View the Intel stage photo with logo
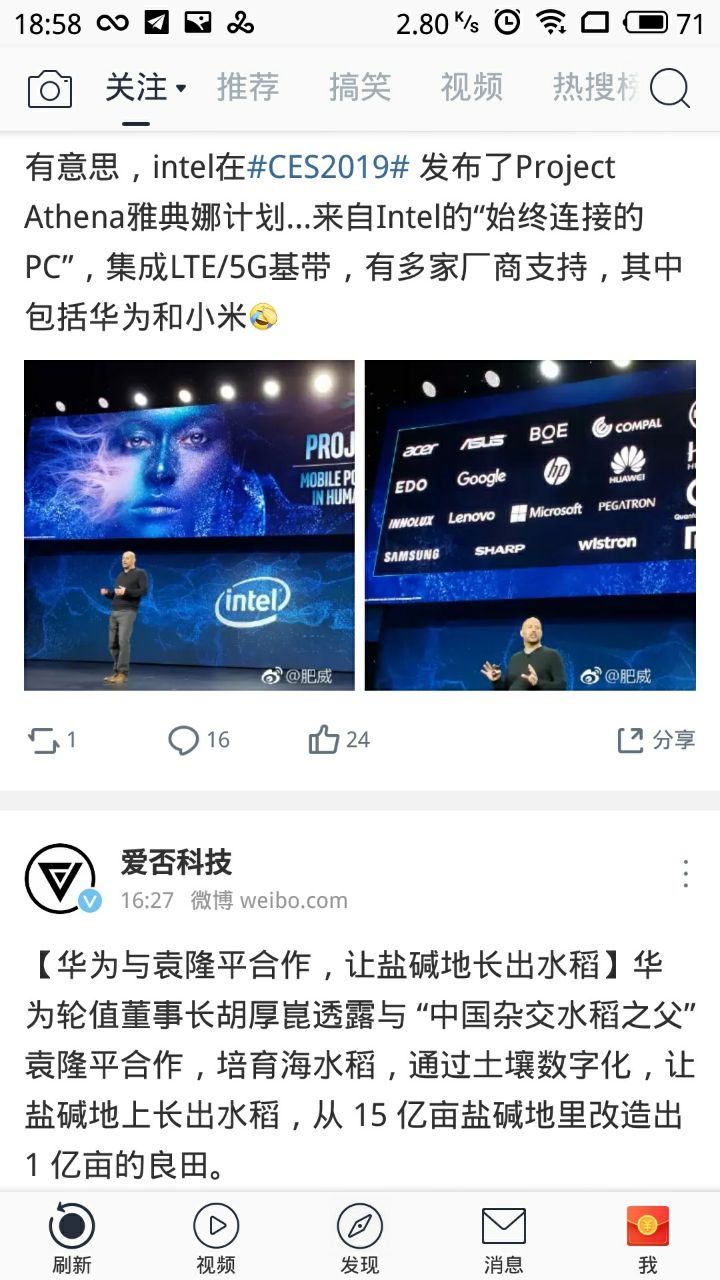 click(x=190, y=525)
